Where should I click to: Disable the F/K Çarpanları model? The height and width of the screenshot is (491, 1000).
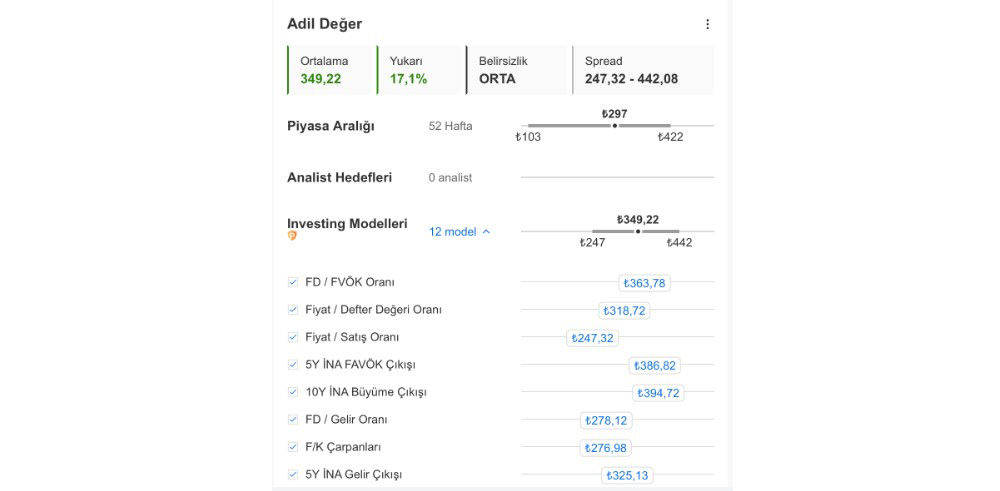pos(293,447)
